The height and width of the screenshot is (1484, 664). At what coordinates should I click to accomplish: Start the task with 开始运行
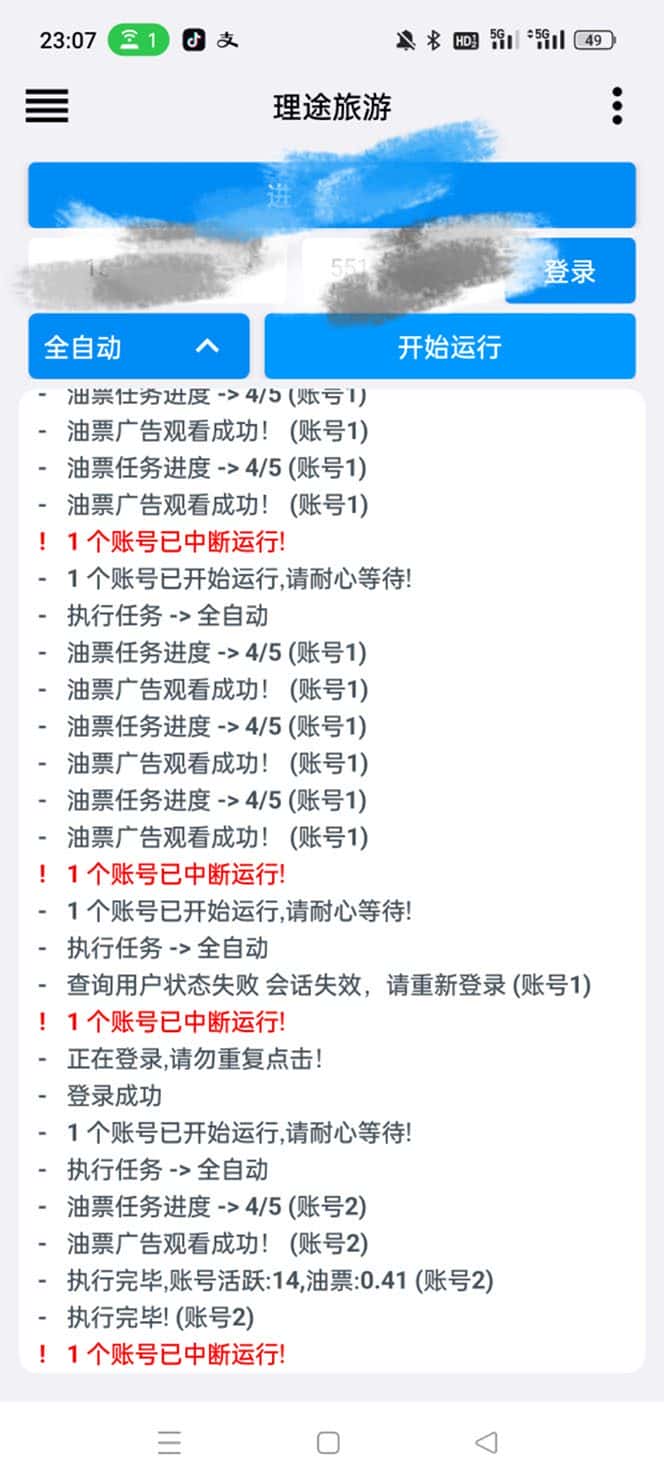[449, 347]
